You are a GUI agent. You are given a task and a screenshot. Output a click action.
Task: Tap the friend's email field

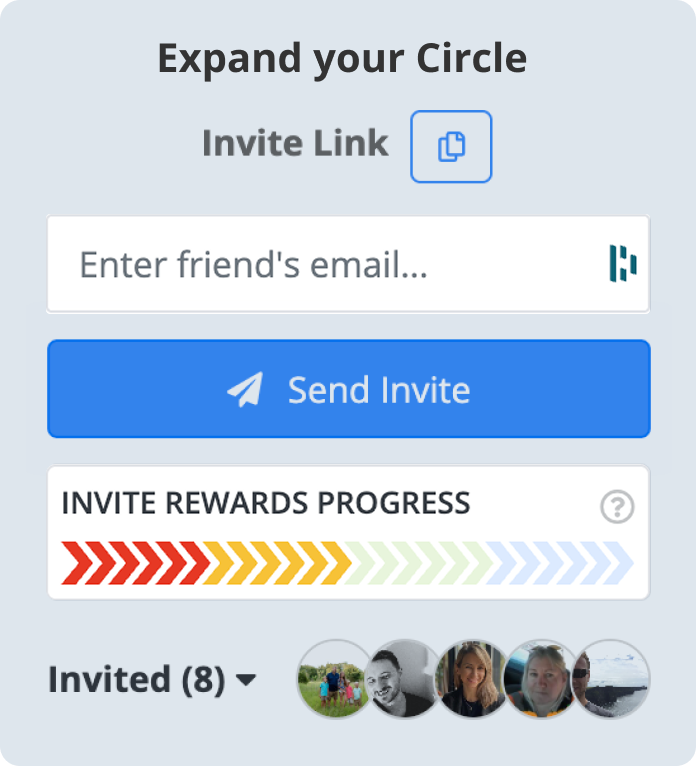[x=320, y=265]
